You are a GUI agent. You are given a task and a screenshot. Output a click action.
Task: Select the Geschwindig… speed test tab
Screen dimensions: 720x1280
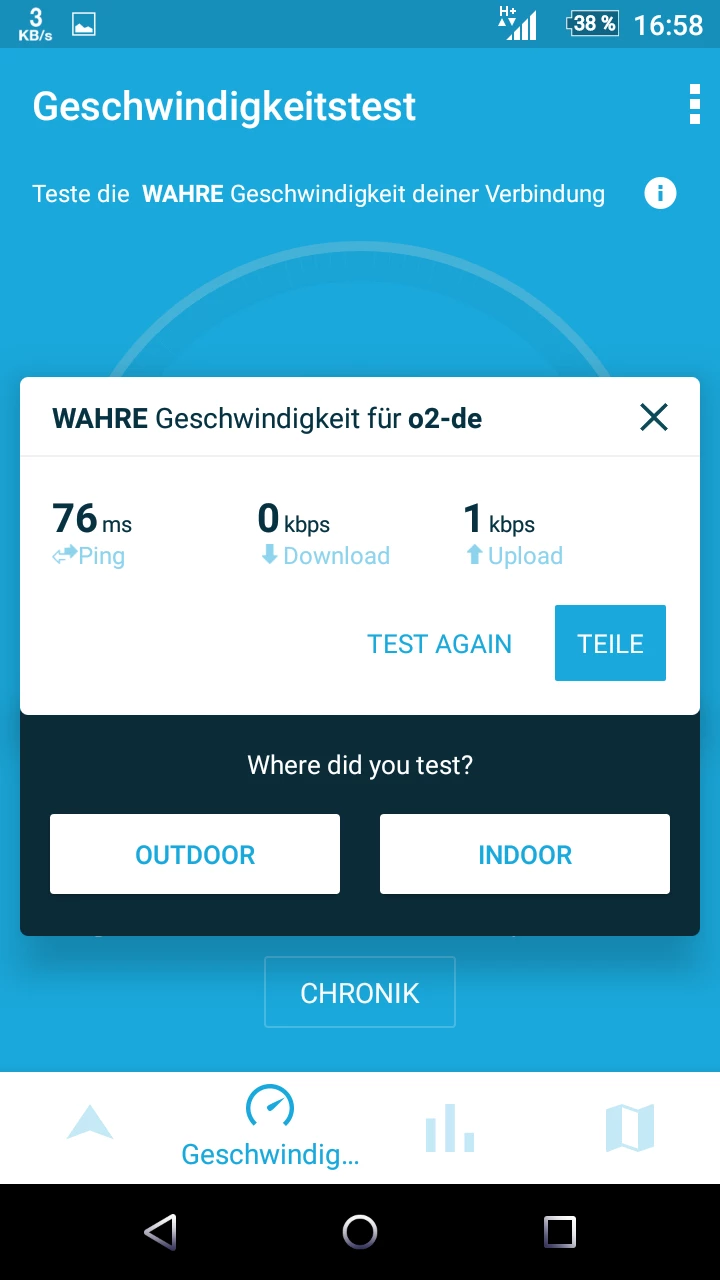270,1127
